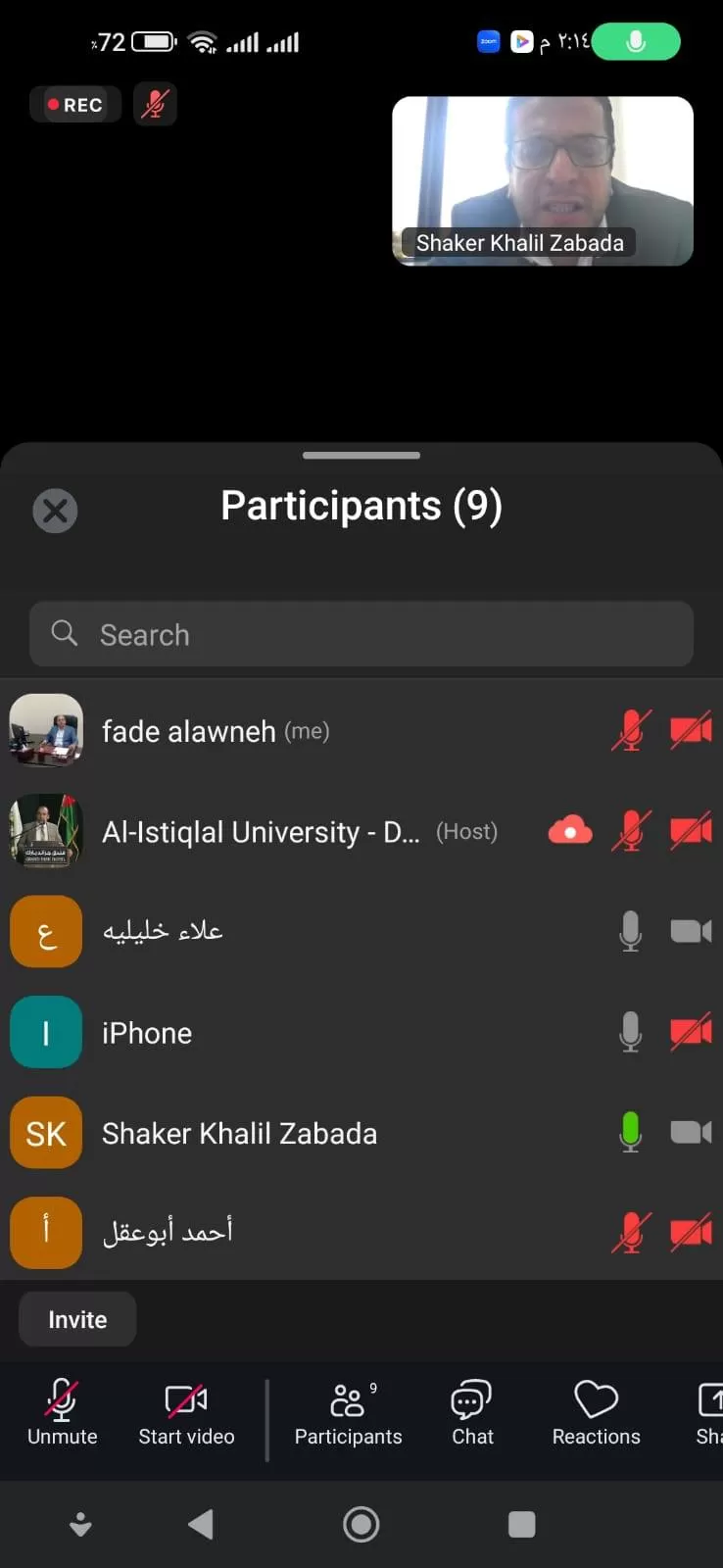View Shaker Khalil Zabada's video tile
The image size is (723, 1568).
coord(542,181)
